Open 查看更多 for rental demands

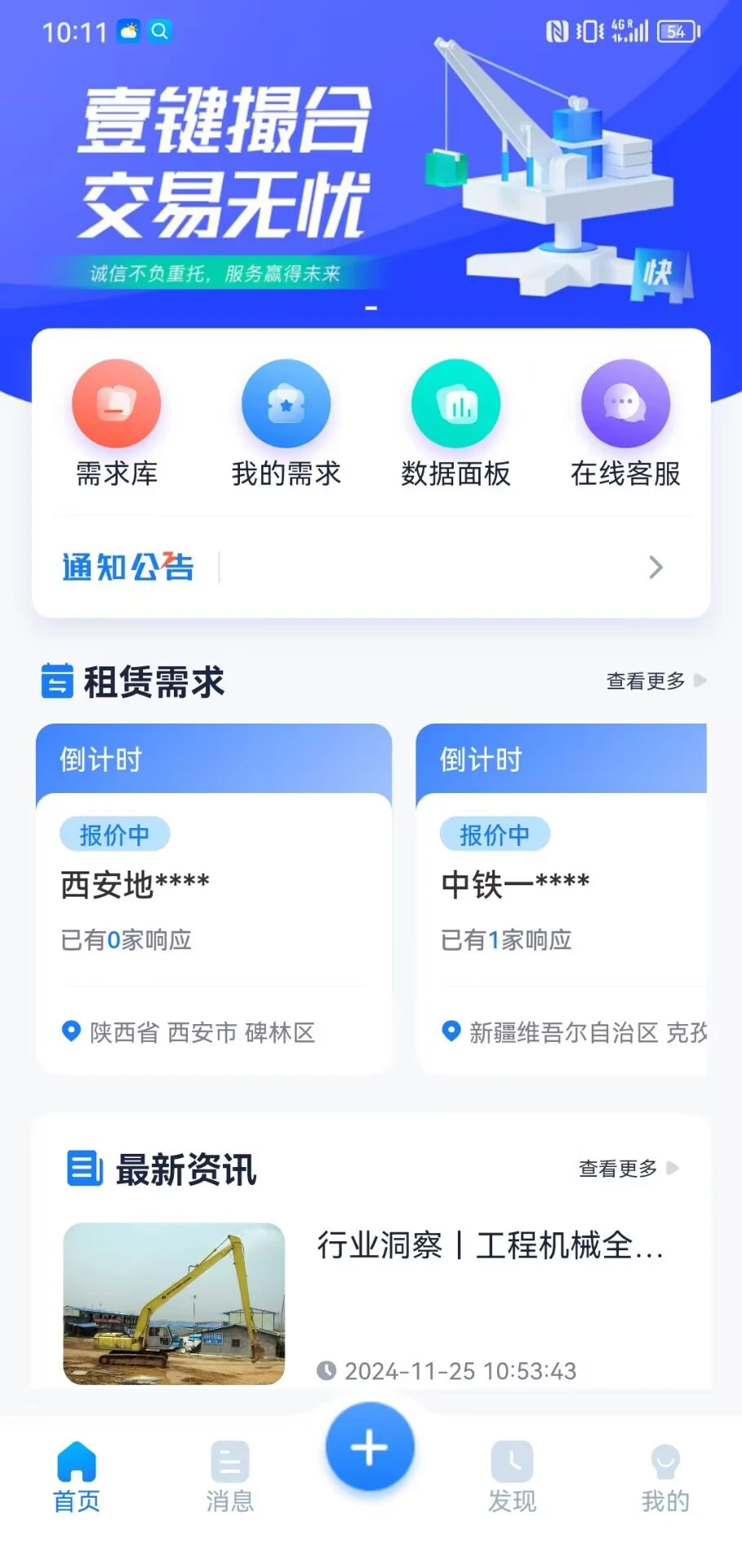tap(645, 681)
